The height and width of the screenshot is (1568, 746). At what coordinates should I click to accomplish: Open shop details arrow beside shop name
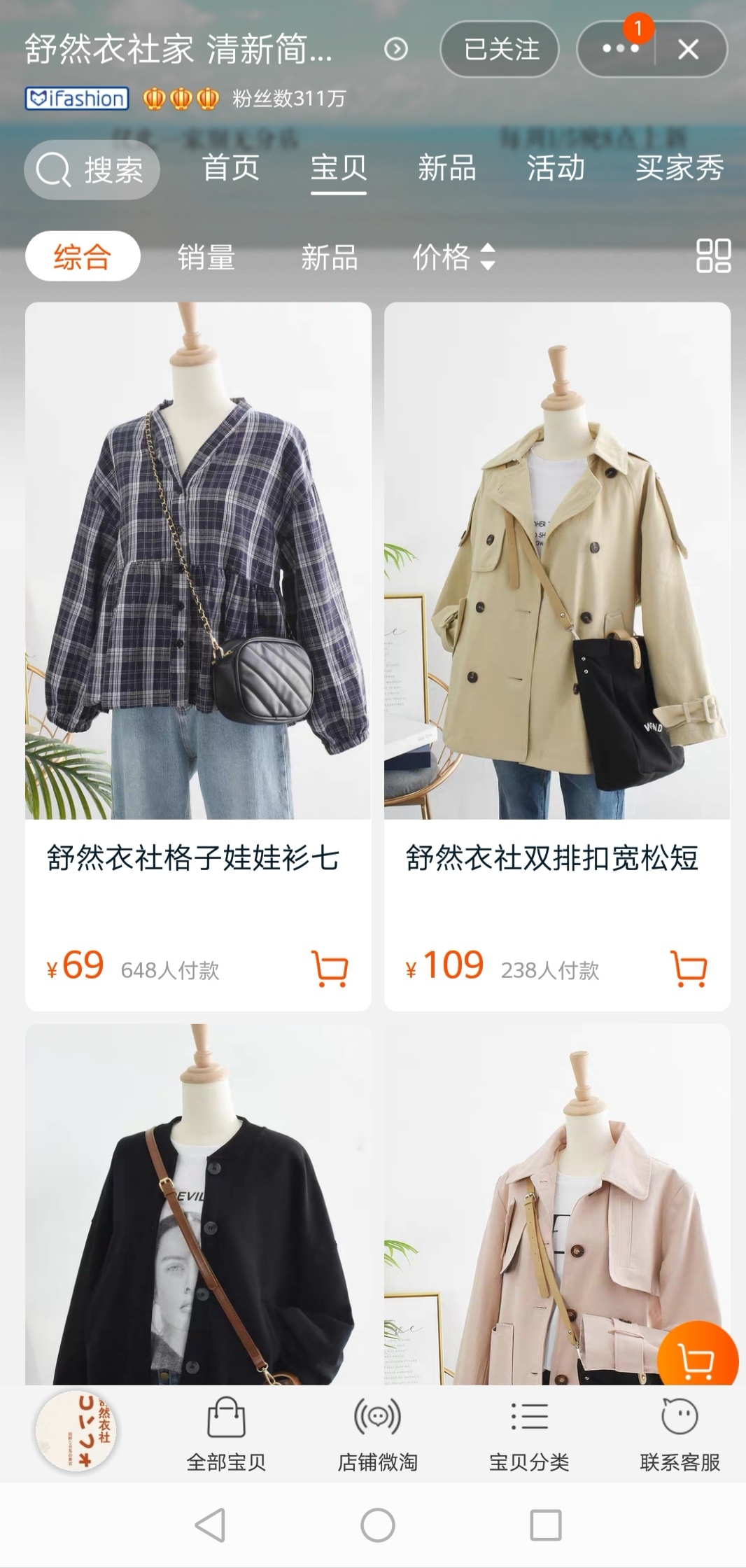pyautogui.click(x=396, y=49)
